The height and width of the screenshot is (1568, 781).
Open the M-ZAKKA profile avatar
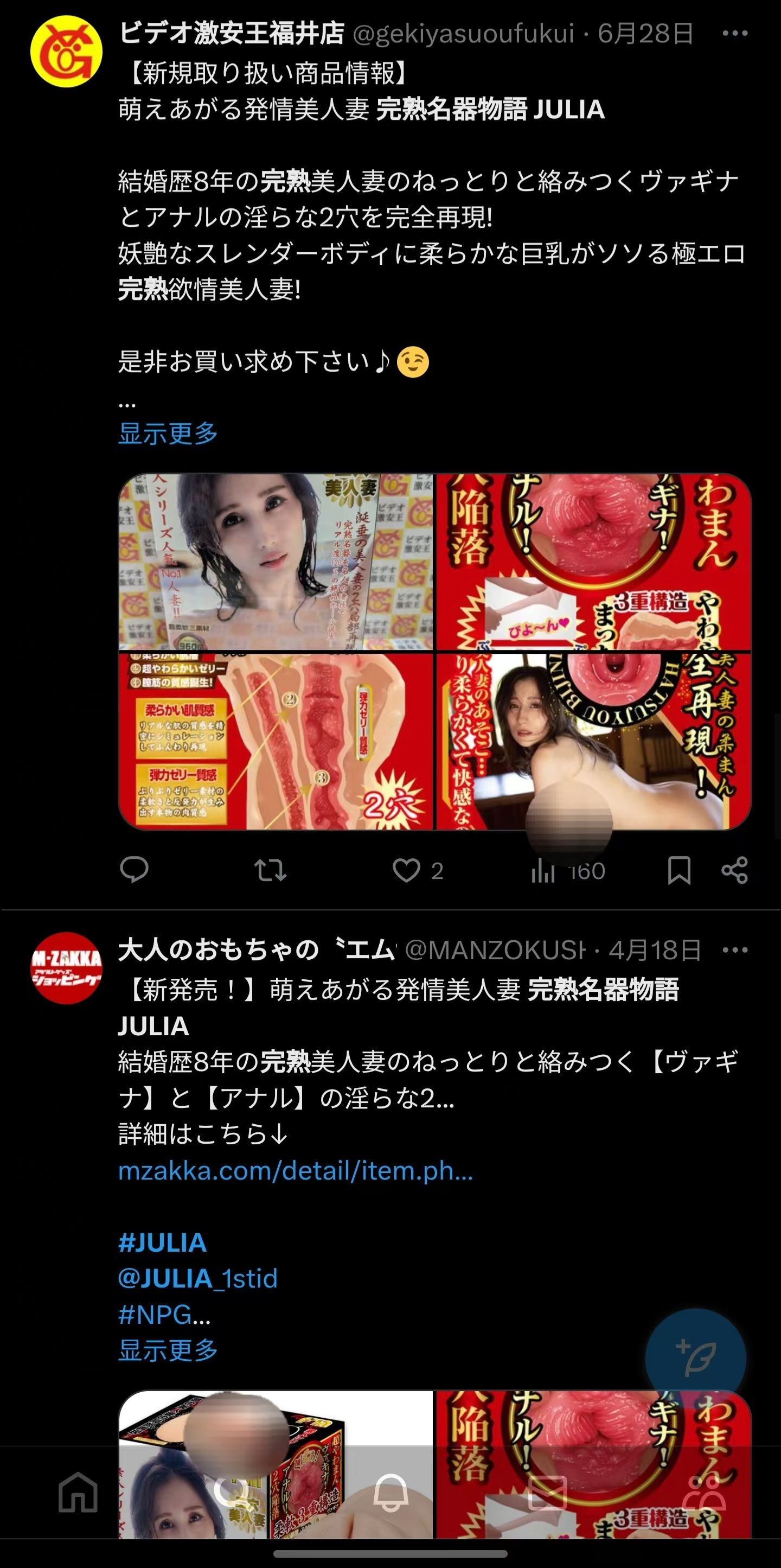click(x=66, y=968)
